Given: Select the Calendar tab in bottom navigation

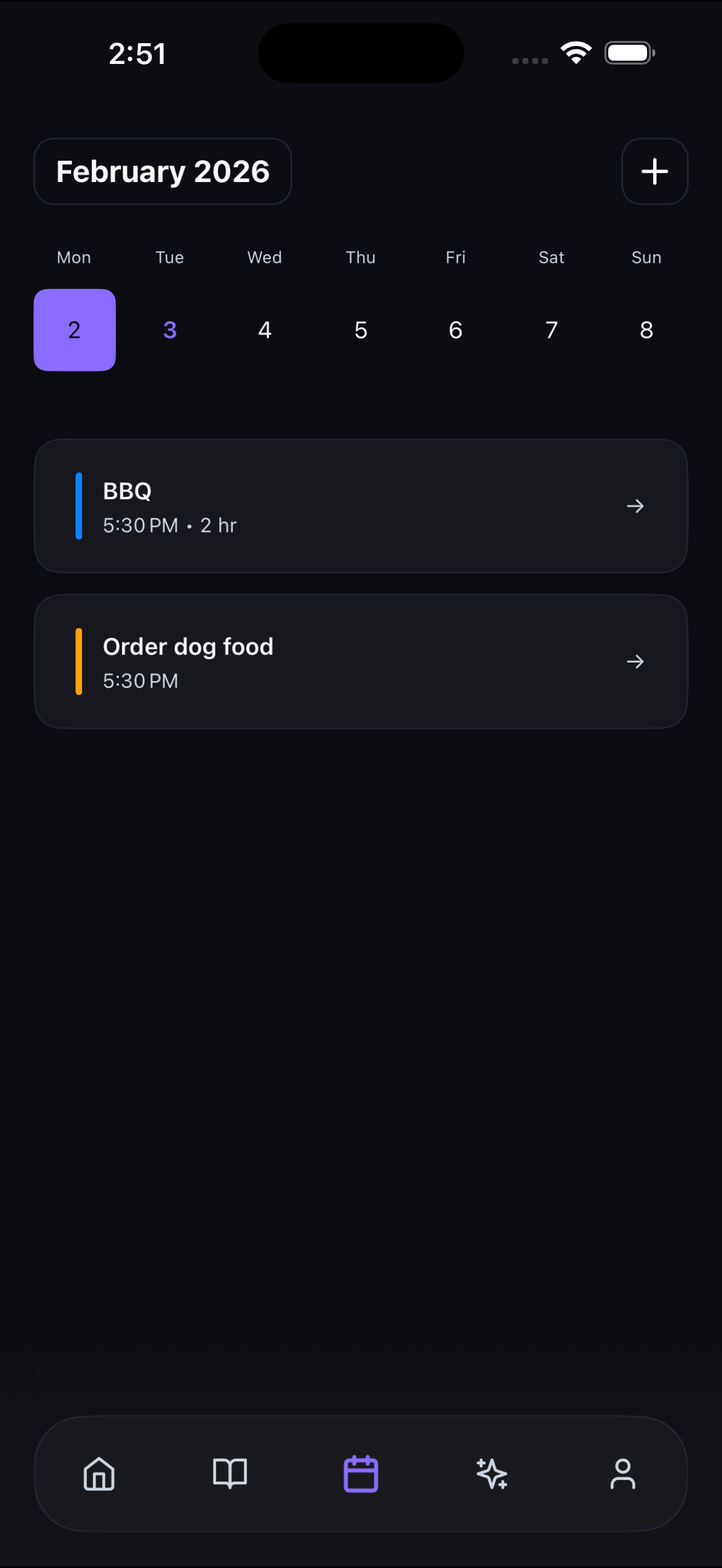Looking at the screenshot, I should point(361,1473).
